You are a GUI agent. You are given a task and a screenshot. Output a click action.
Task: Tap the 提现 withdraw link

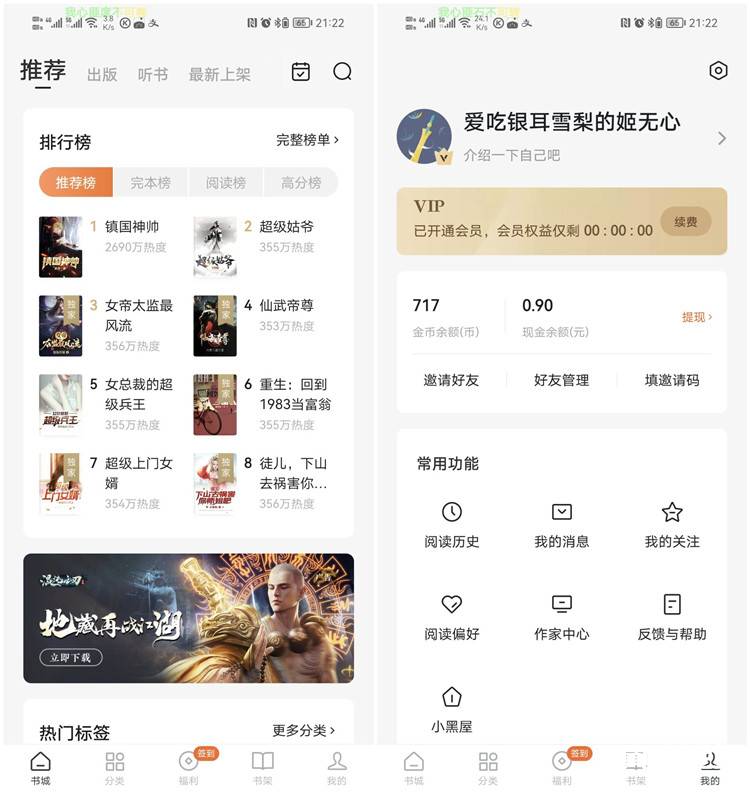click(698, 314)
